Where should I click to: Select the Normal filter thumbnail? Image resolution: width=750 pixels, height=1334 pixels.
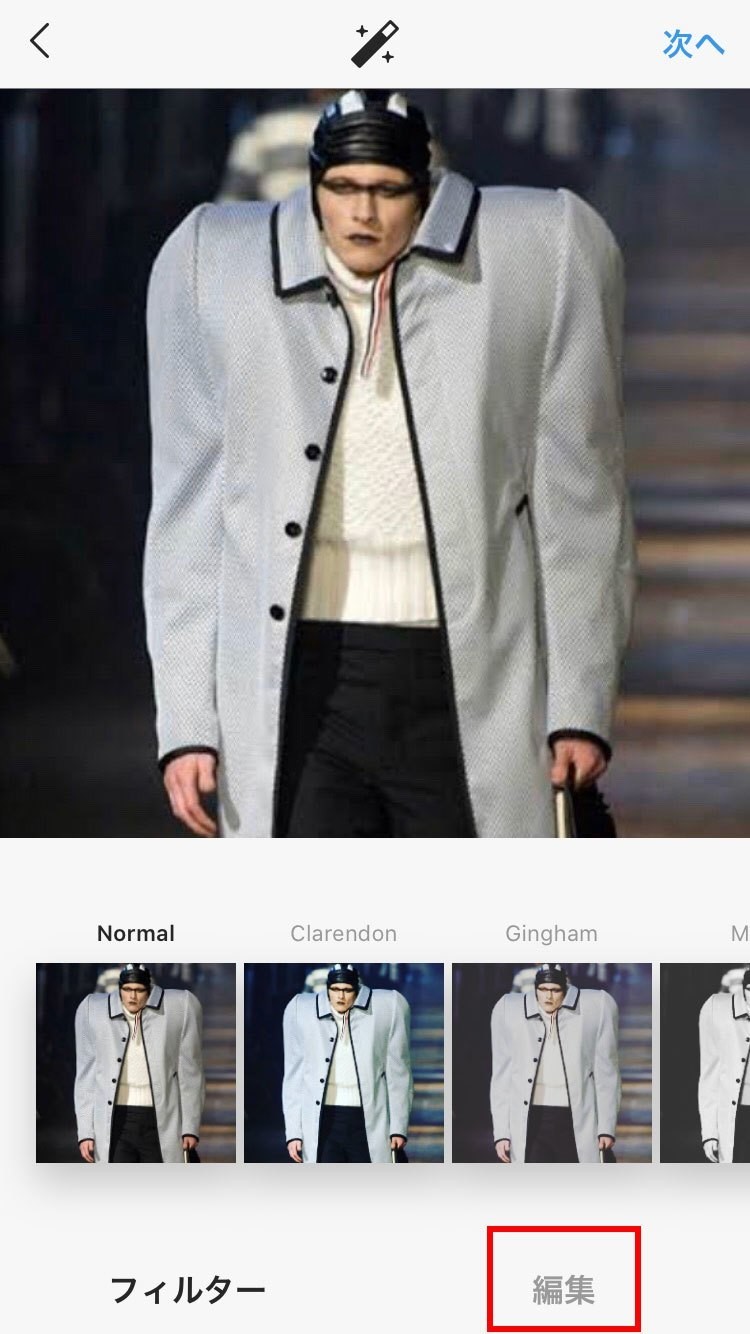(x=136, y=1062)
